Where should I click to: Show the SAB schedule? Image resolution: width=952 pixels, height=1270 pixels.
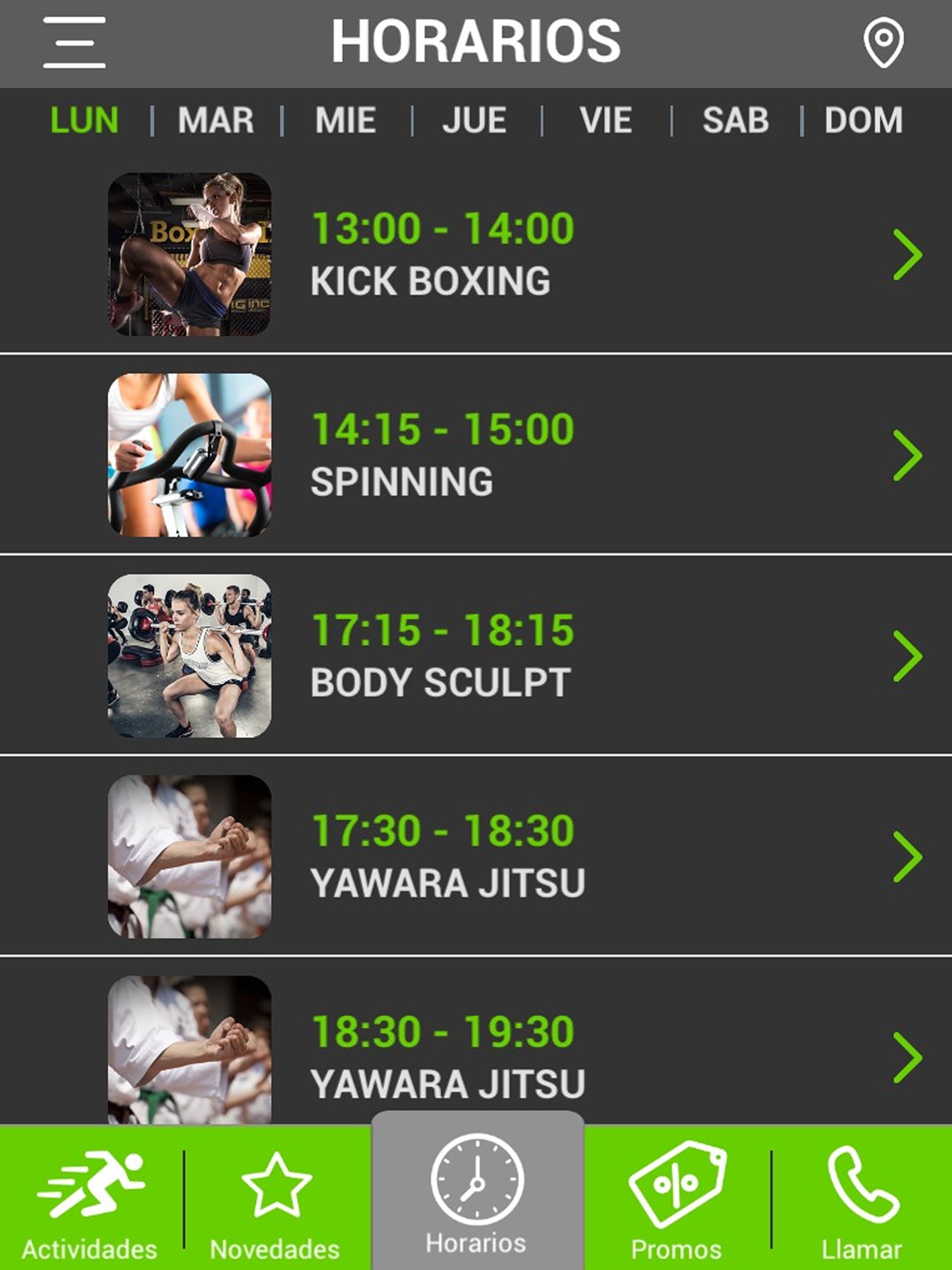(x=735, y=120)
